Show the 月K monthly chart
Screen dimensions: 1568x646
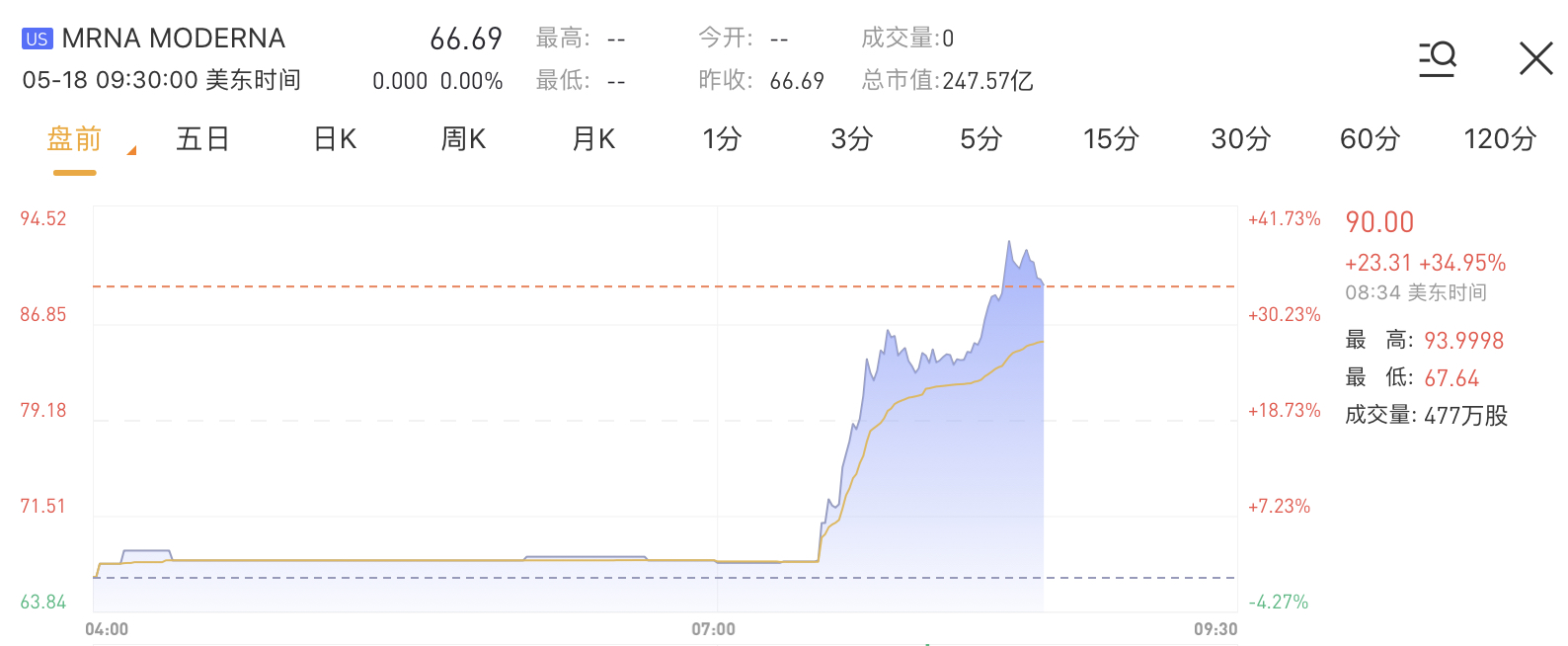point(593,139)
